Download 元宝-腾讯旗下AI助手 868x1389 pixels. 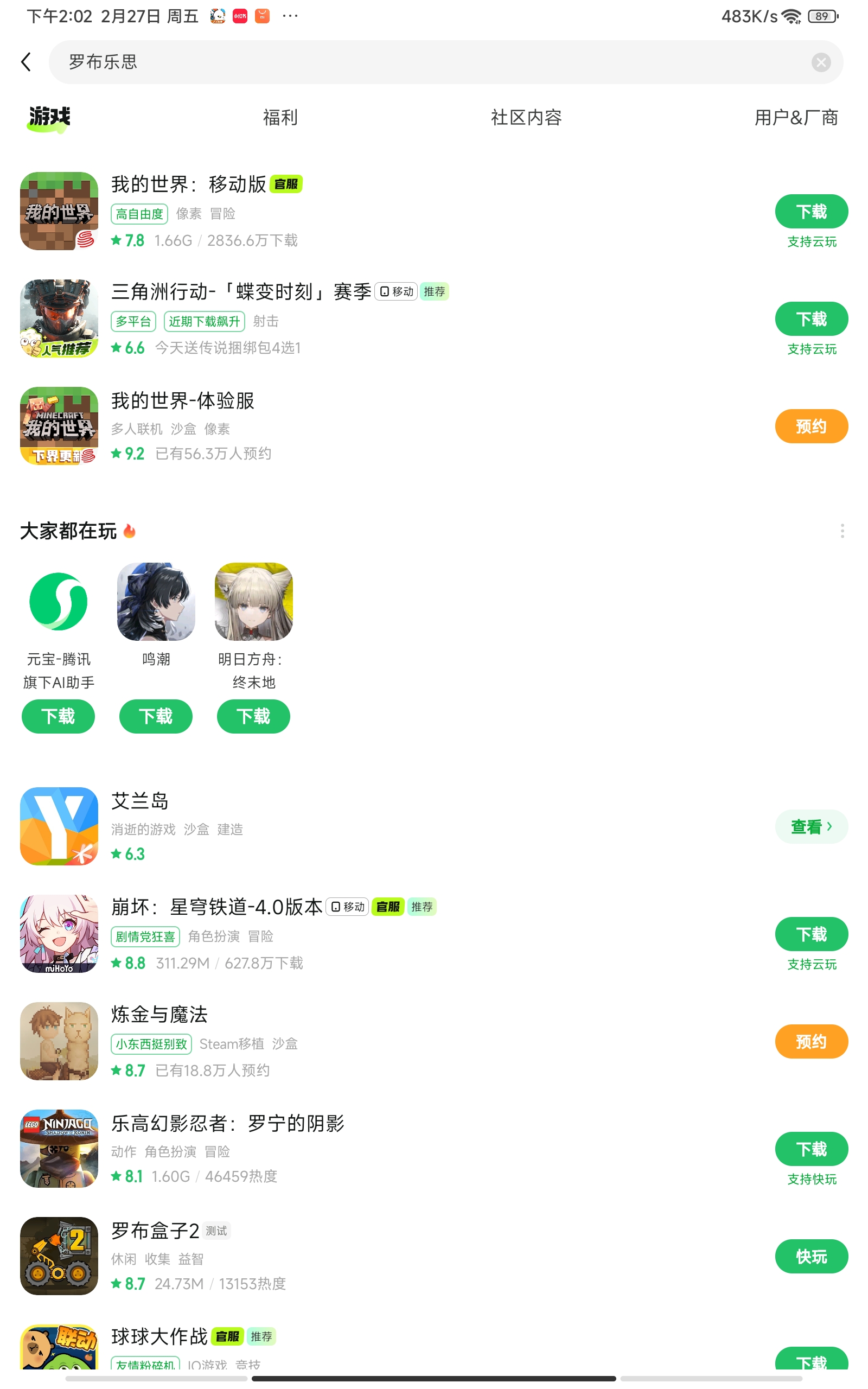[58, 716]
